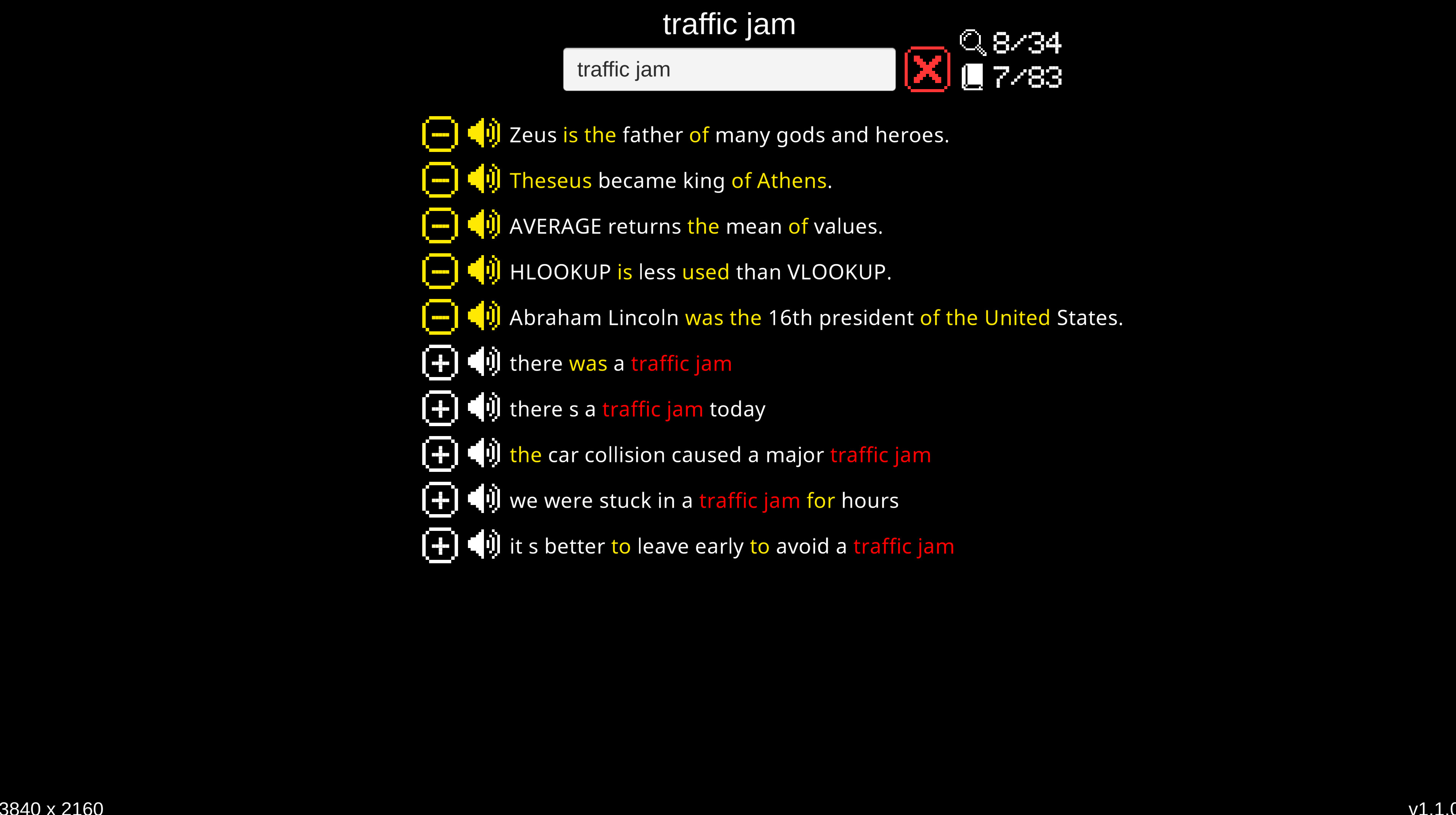This screenshot has width=1456, height=815.
Task: Remove the Zeus sentence with its minus button
Action: click(x=440, y=134)
